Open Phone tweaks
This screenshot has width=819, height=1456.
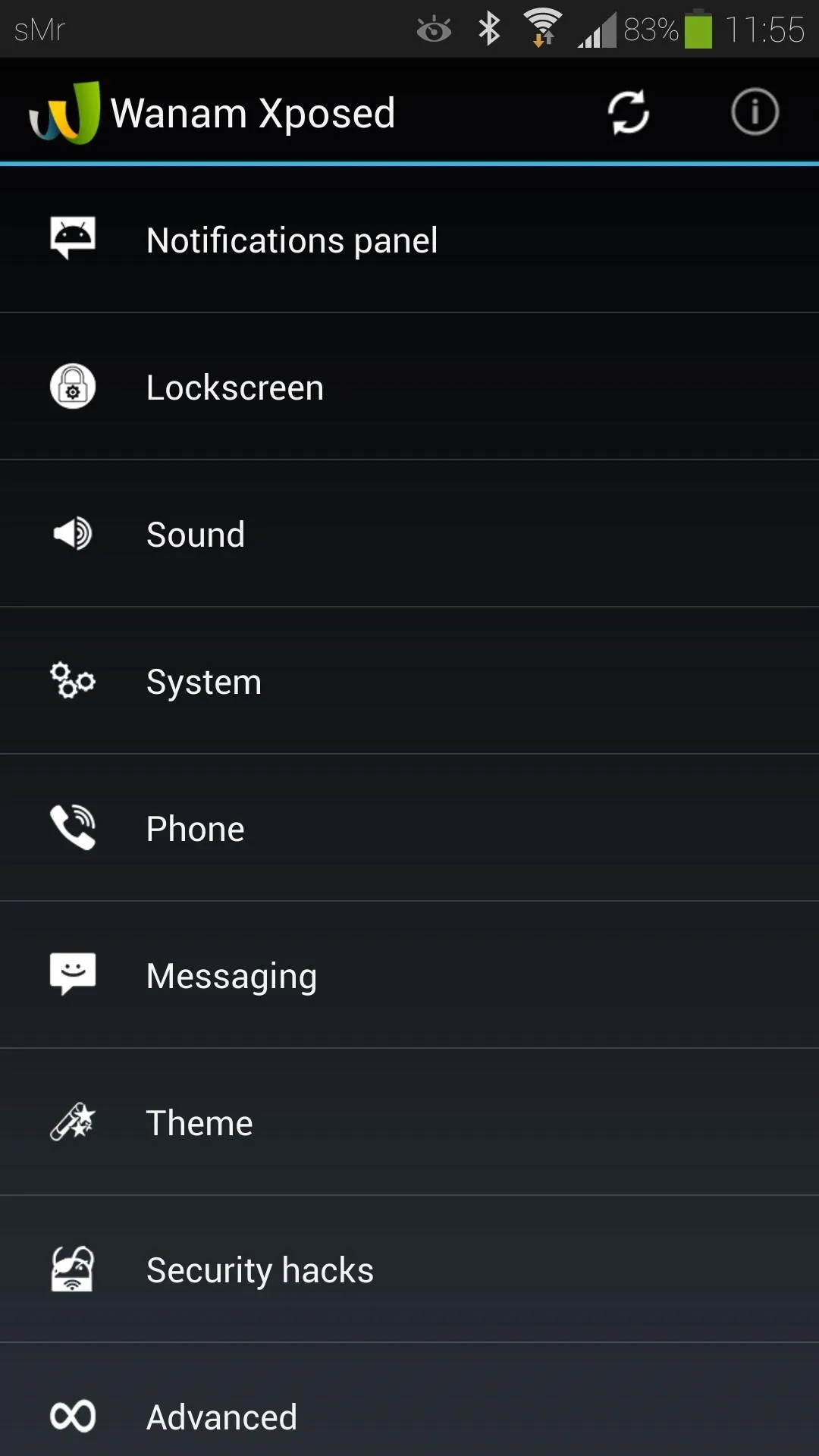[x=409, y=828]
